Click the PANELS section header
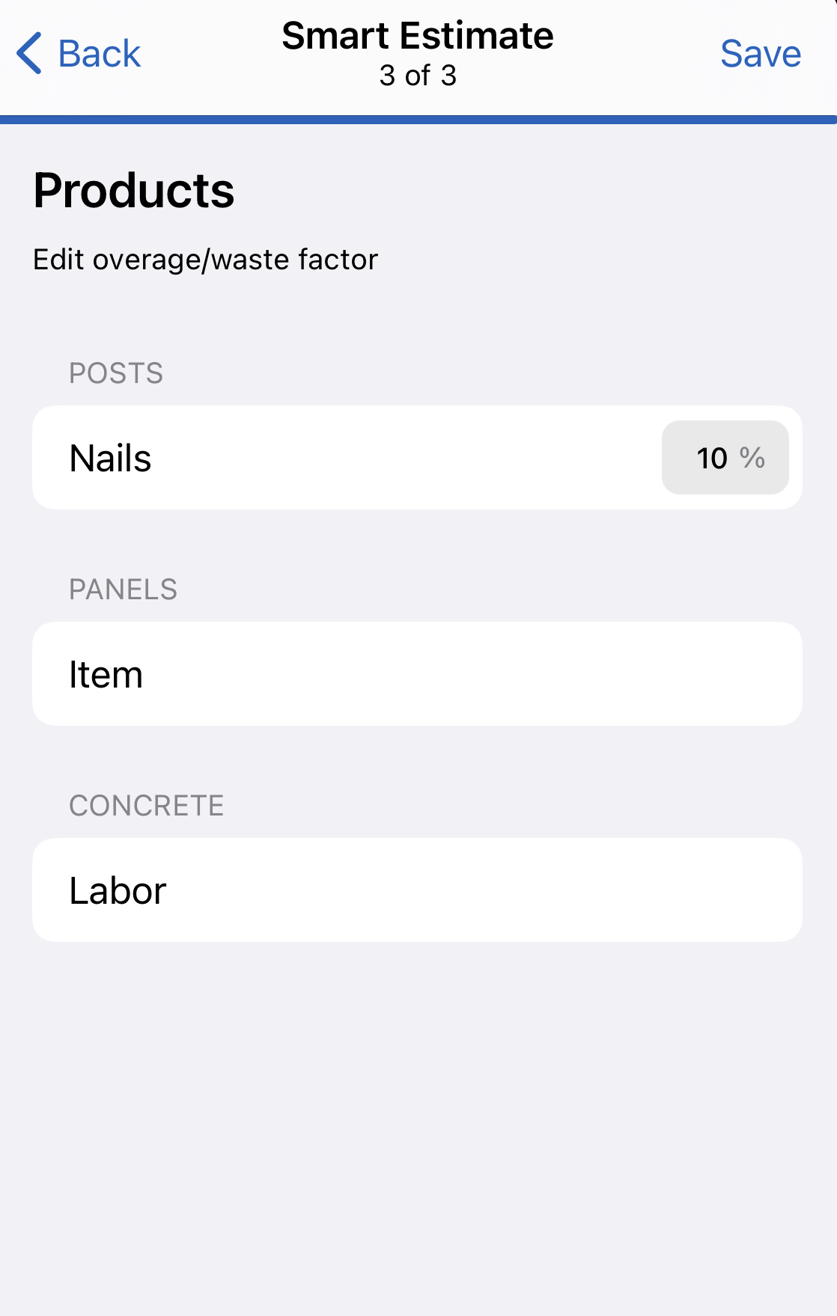837x1316 pixels. 124,589
